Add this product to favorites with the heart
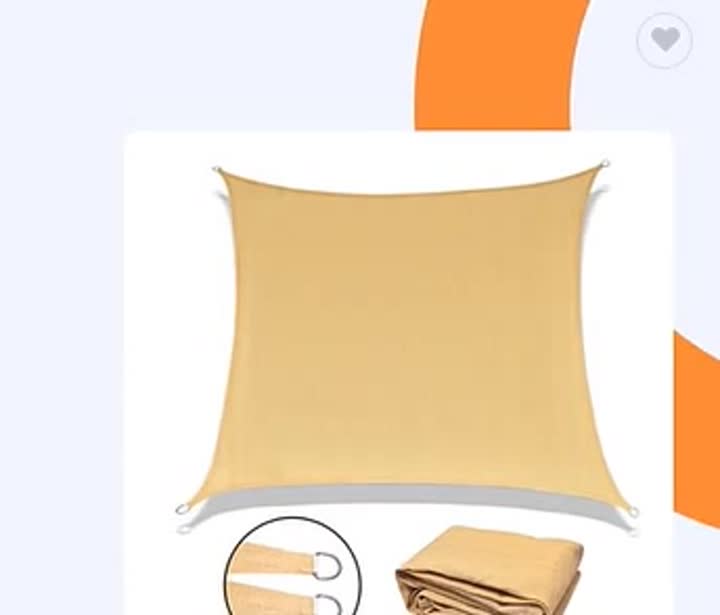This screenshot has height=615, width=720. point(664,40)
